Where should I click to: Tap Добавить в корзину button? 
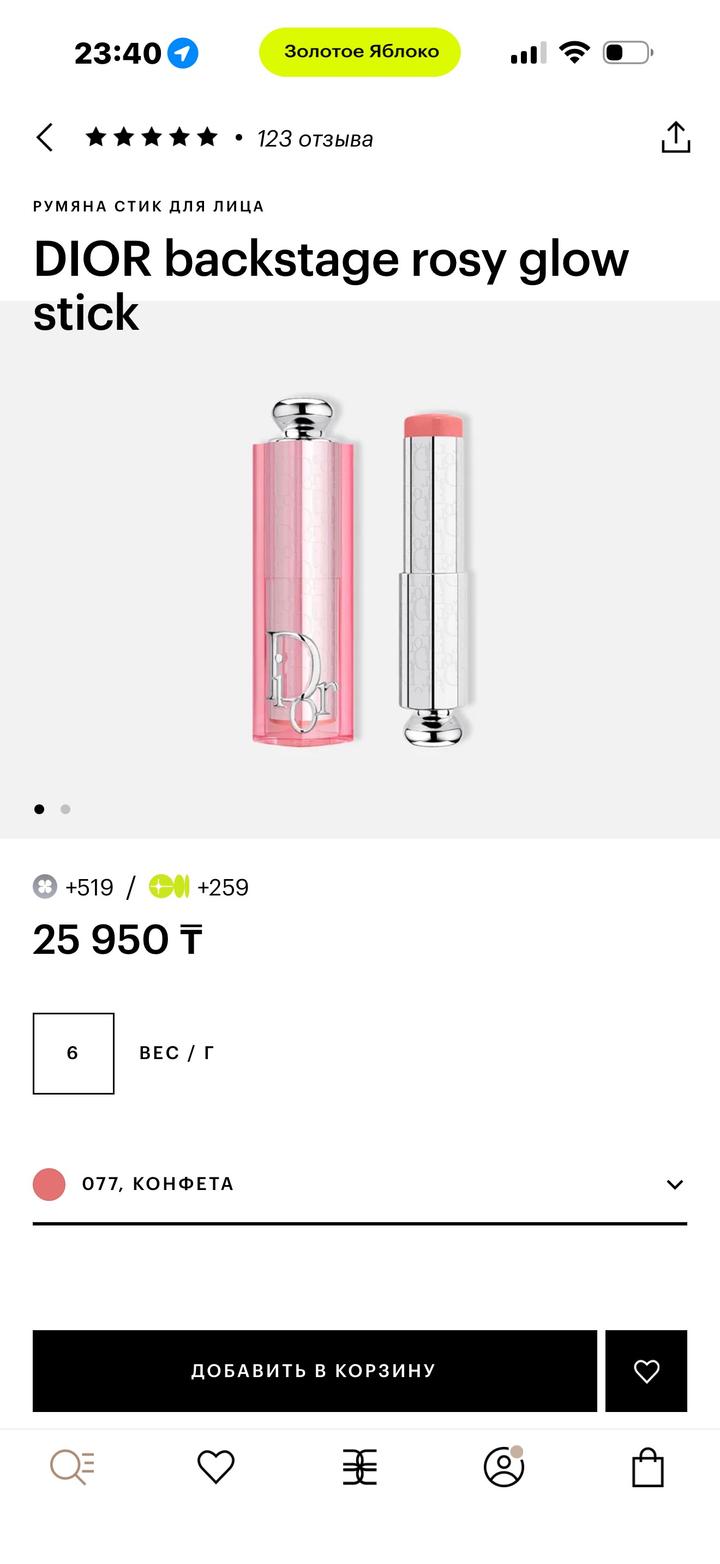314,1370
